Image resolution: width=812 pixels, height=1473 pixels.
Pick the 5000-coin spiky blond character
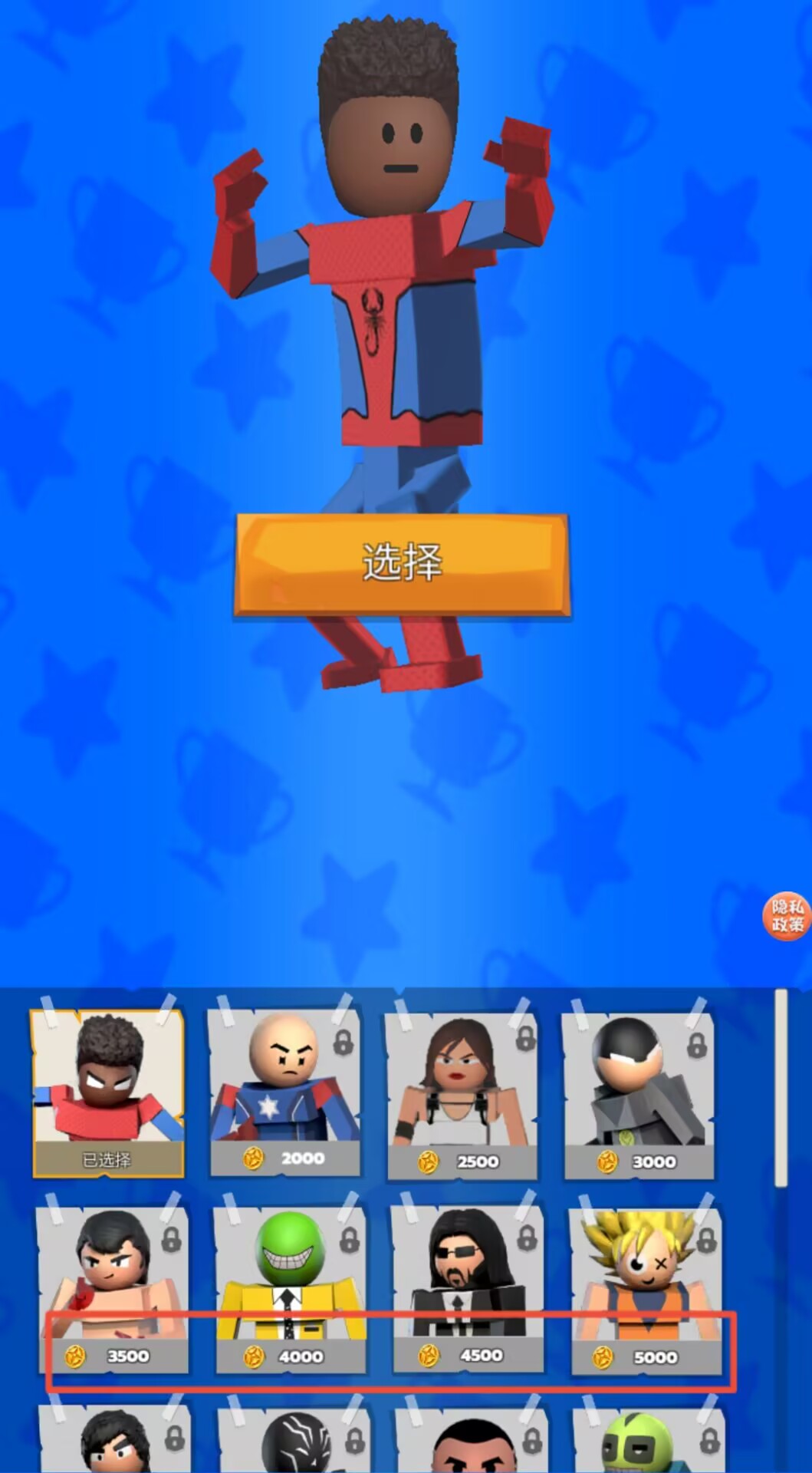pos(646,1290)
